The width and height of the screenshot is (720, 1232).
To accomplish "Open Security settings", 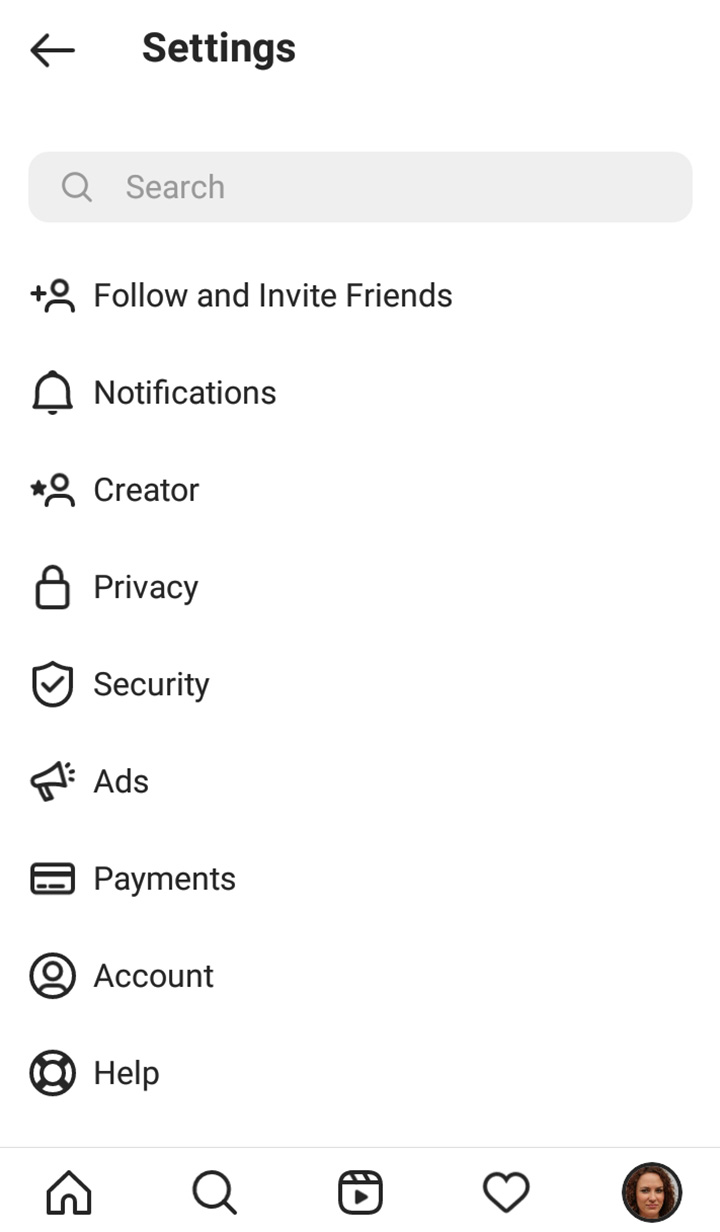I will (x=360, y=685).
